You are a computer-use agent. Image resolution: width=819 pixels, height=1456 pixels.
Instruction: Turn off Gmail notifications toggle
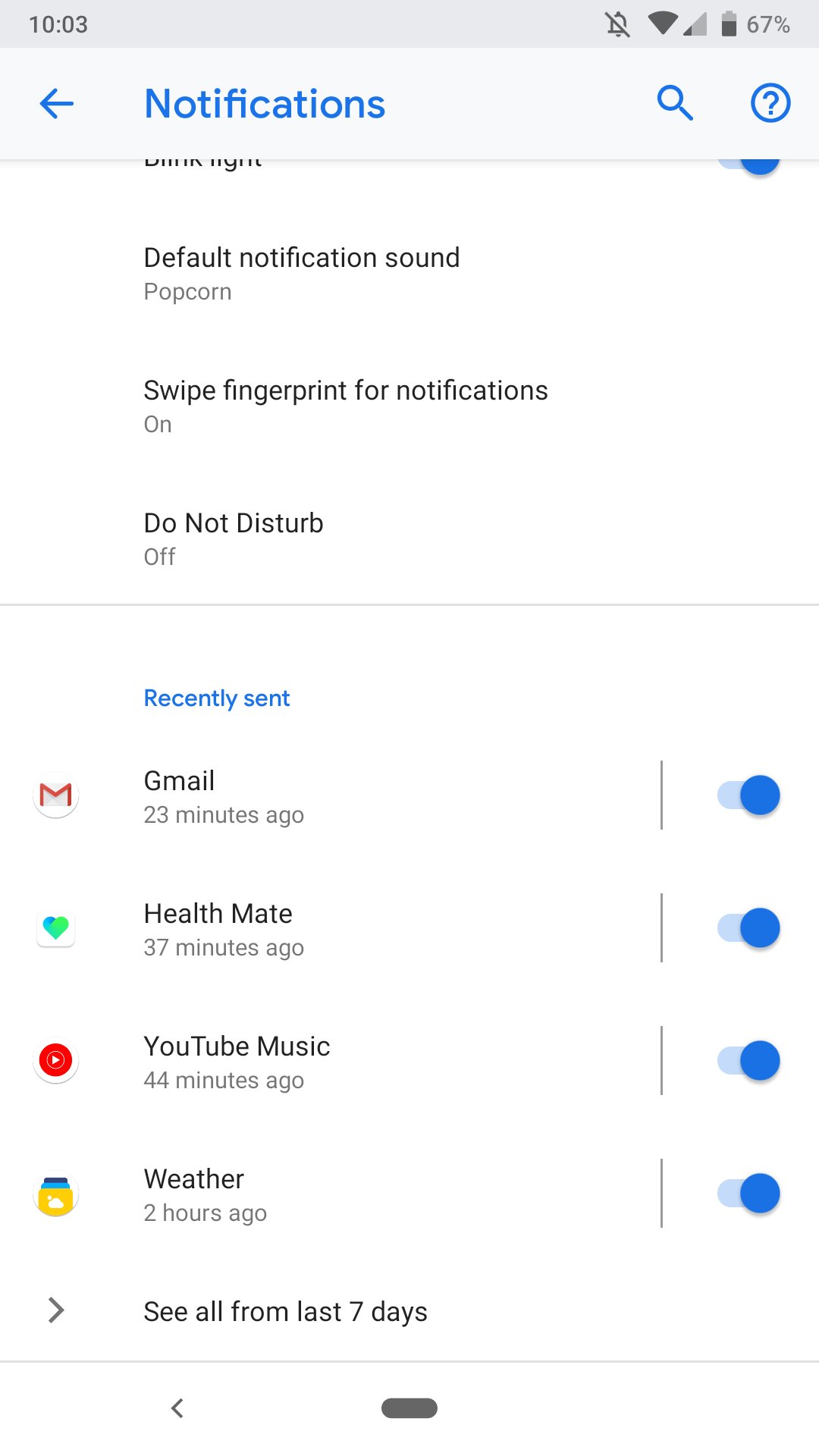click(748, 795)
